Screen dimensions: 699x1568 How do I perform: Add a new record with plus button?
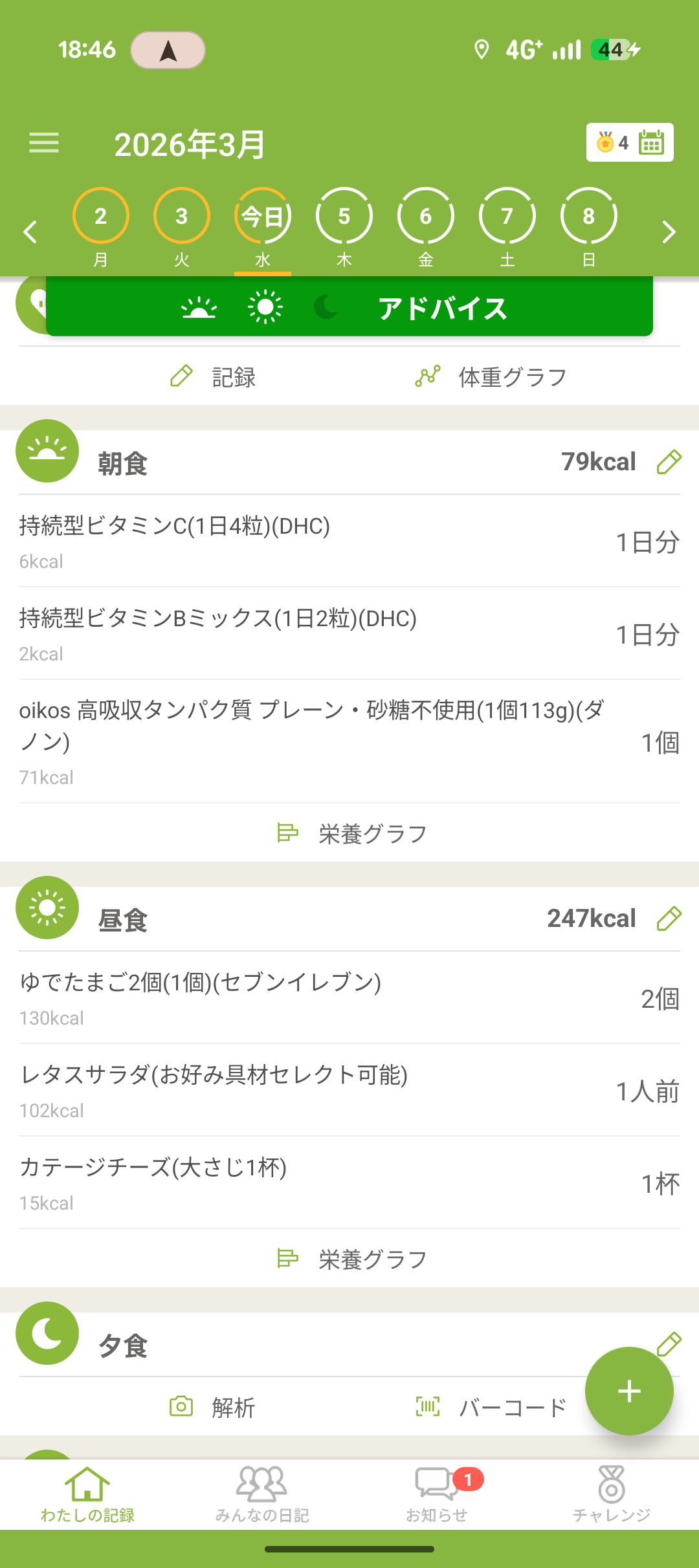pos(629,1391)
